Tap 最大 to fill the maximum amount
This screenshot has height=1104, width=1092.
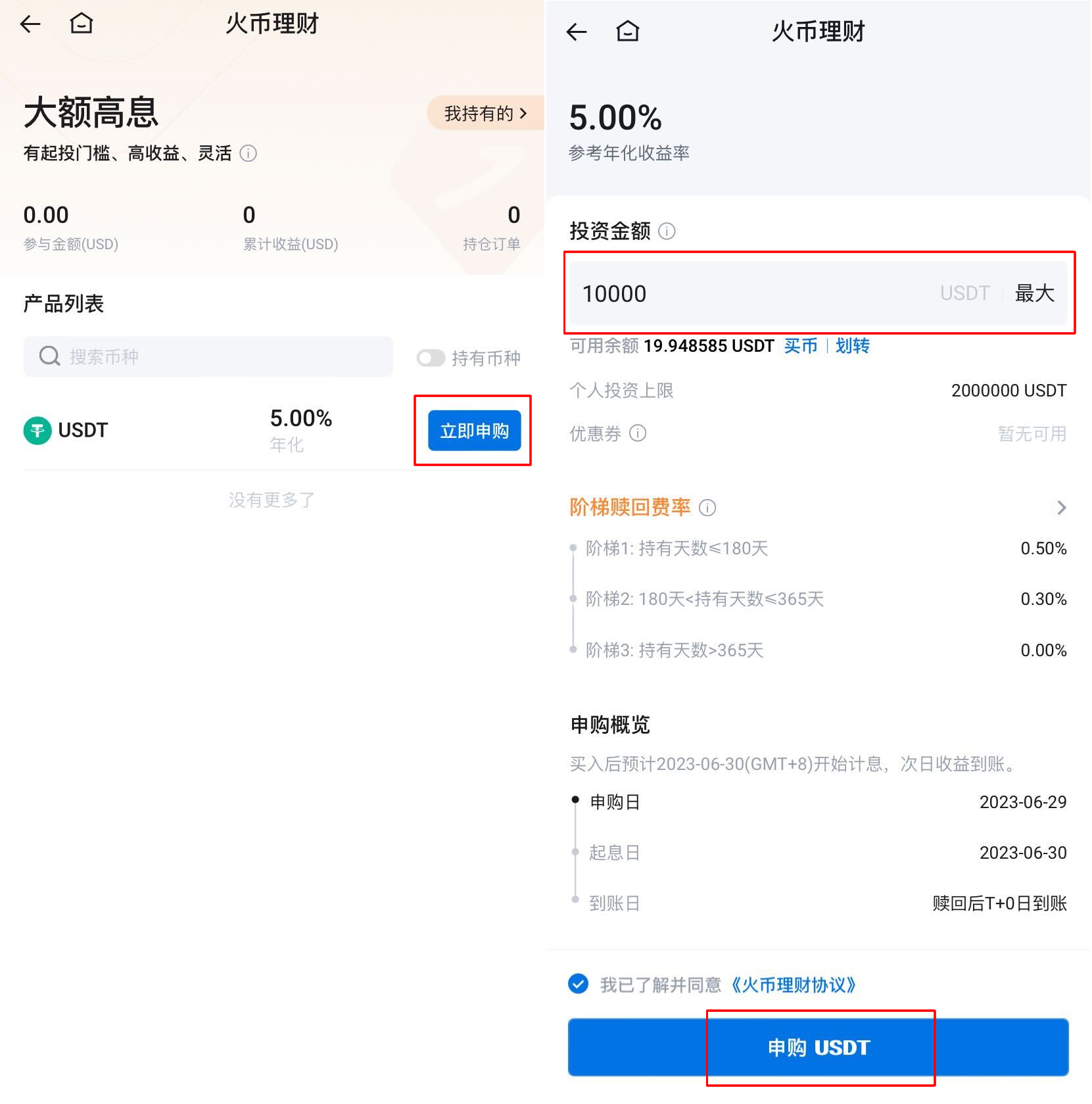1034,293
